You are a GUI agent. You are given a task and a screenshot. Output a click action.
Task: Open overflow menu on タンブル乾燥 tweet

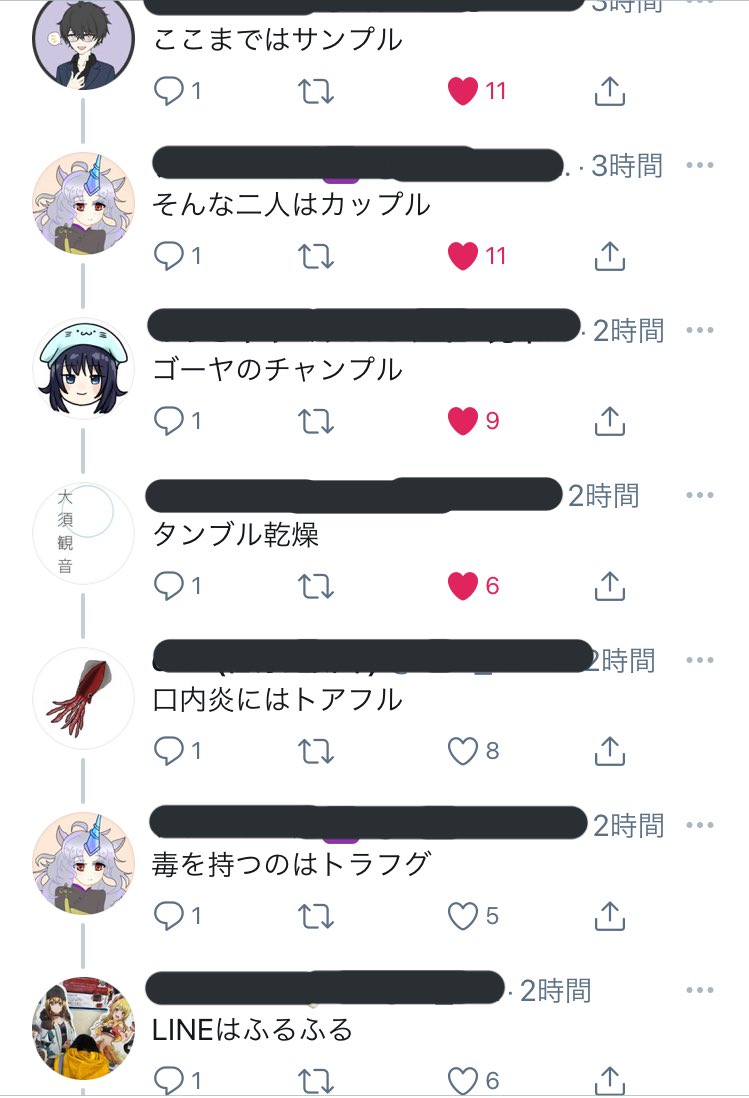[699, 495]
